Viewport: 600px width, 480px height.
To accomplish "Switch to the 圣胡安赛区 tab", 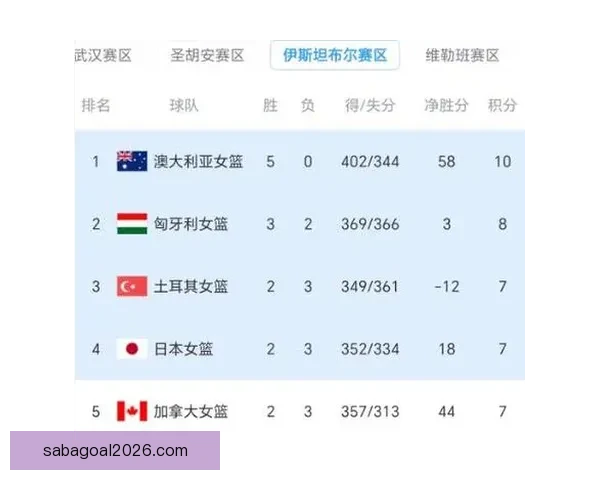I will point(207,56).
